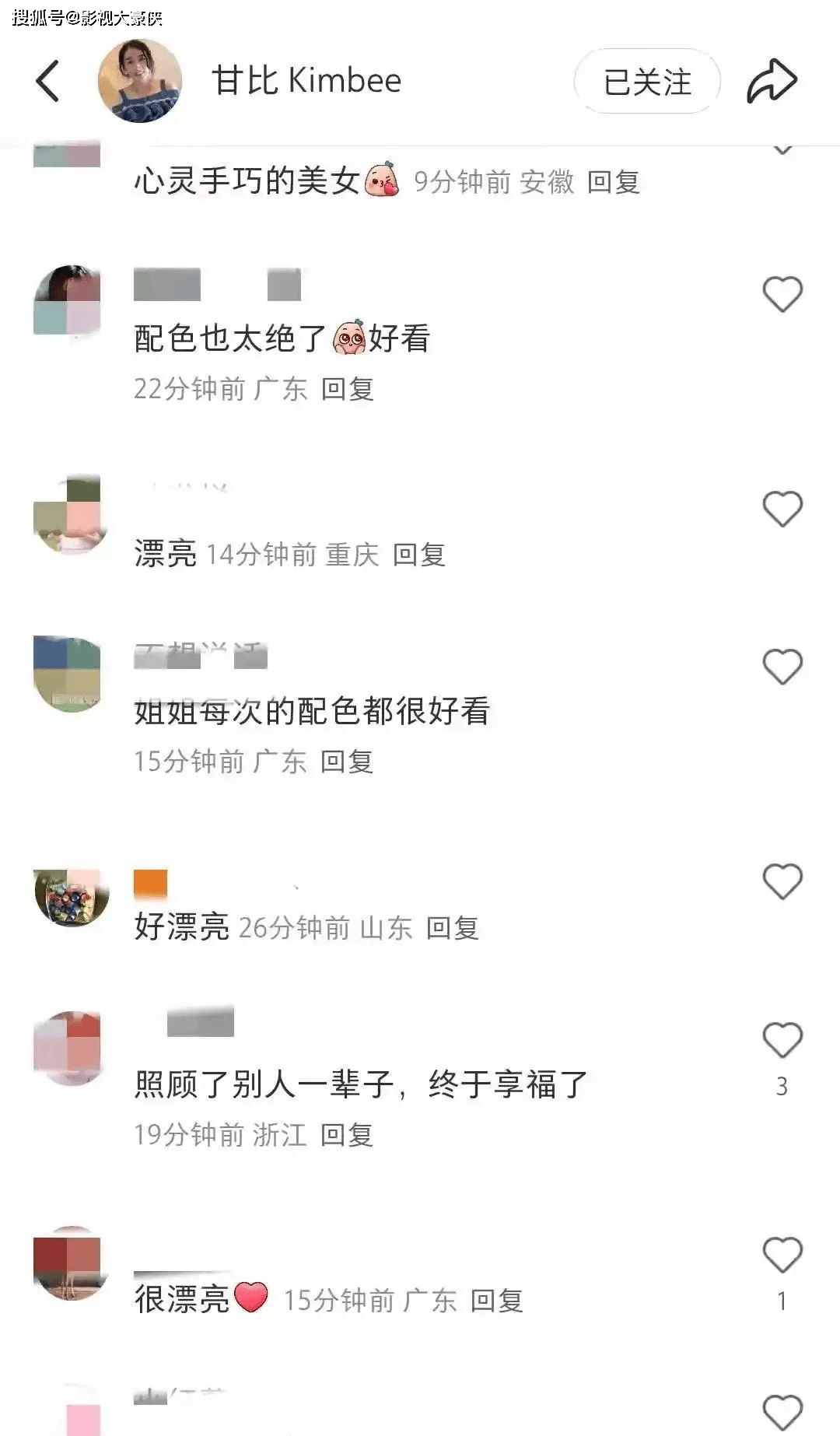The image size is (840, 1436).
Task: Reply to the 好漂亮 comment from 山东
Action: point(453,927)
